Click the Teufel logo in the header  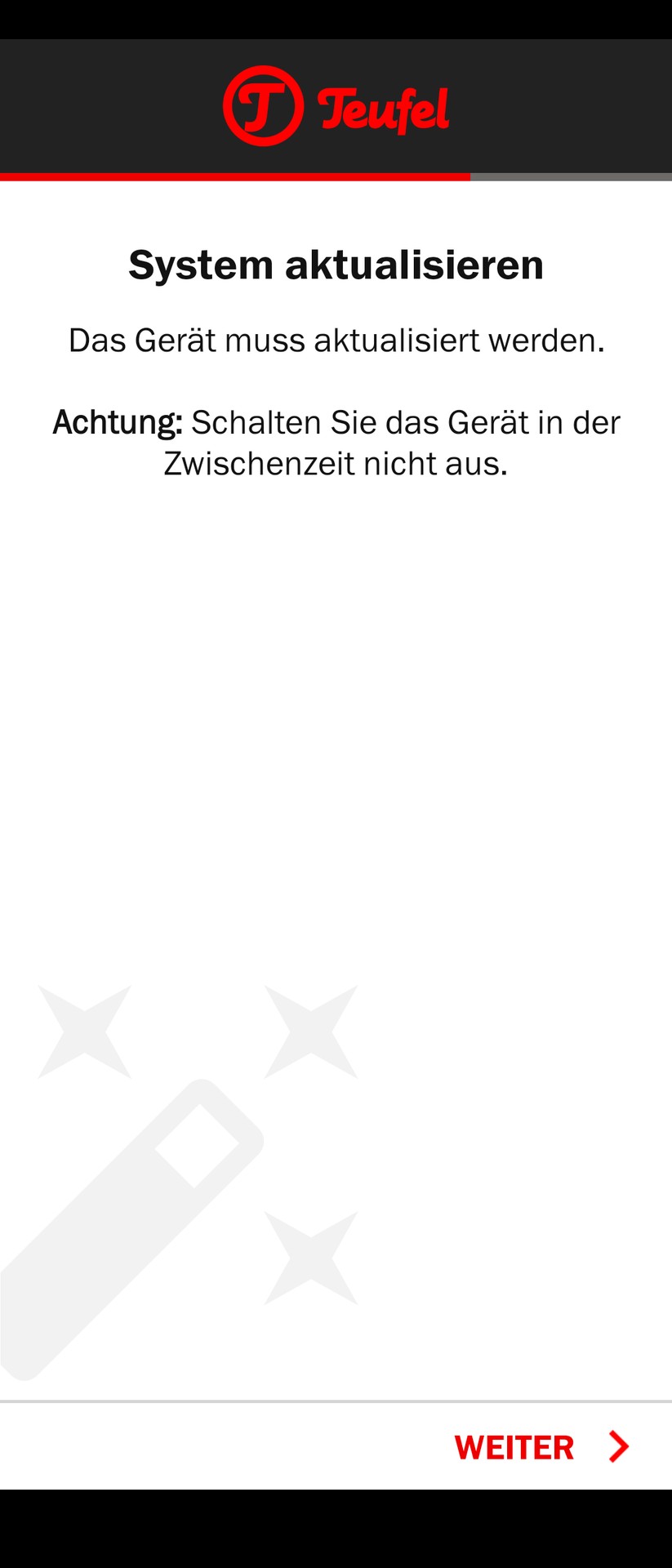pyautogui.click(x=337, y=106)
